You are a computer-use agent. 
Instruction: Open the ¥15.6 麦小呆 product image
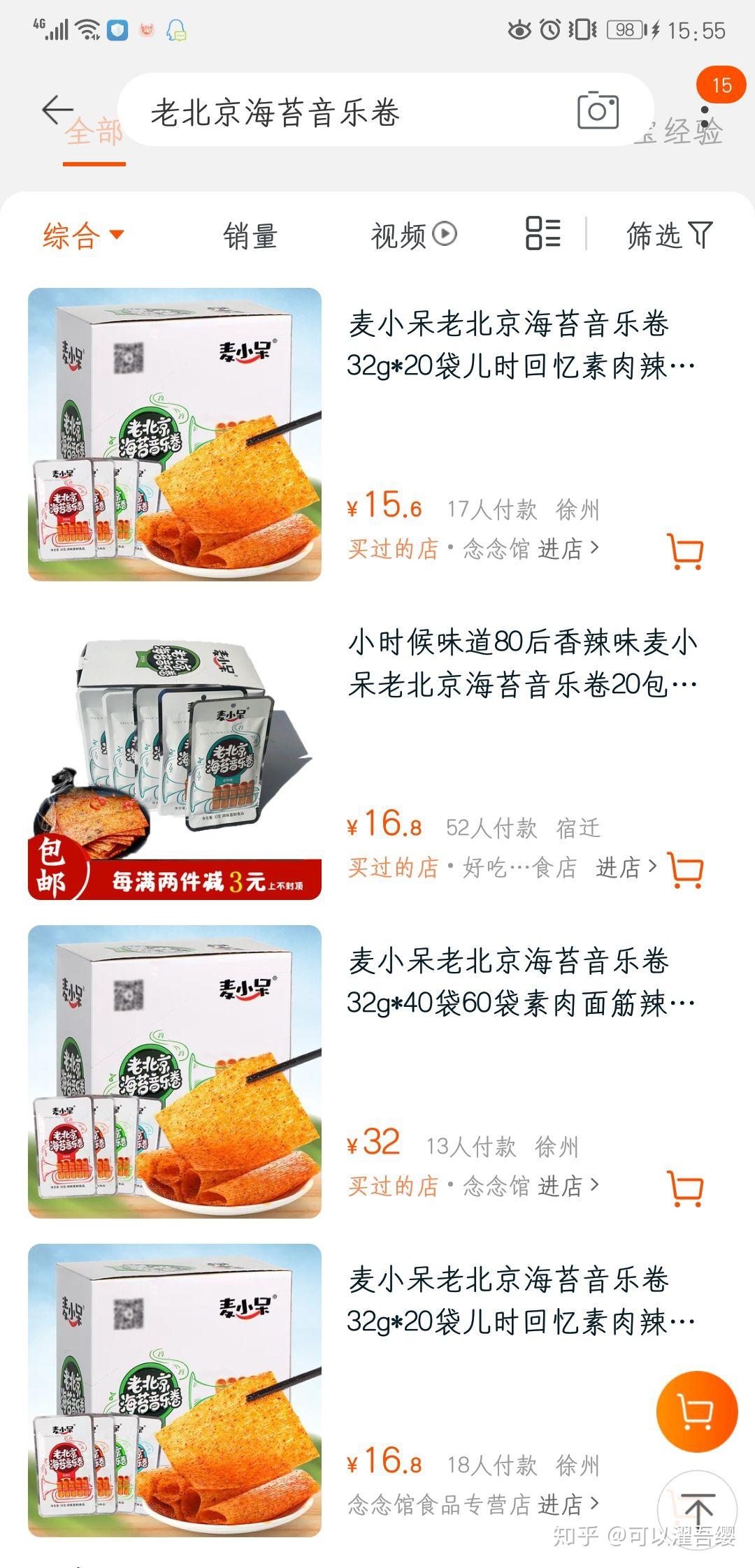click(175, 434)
